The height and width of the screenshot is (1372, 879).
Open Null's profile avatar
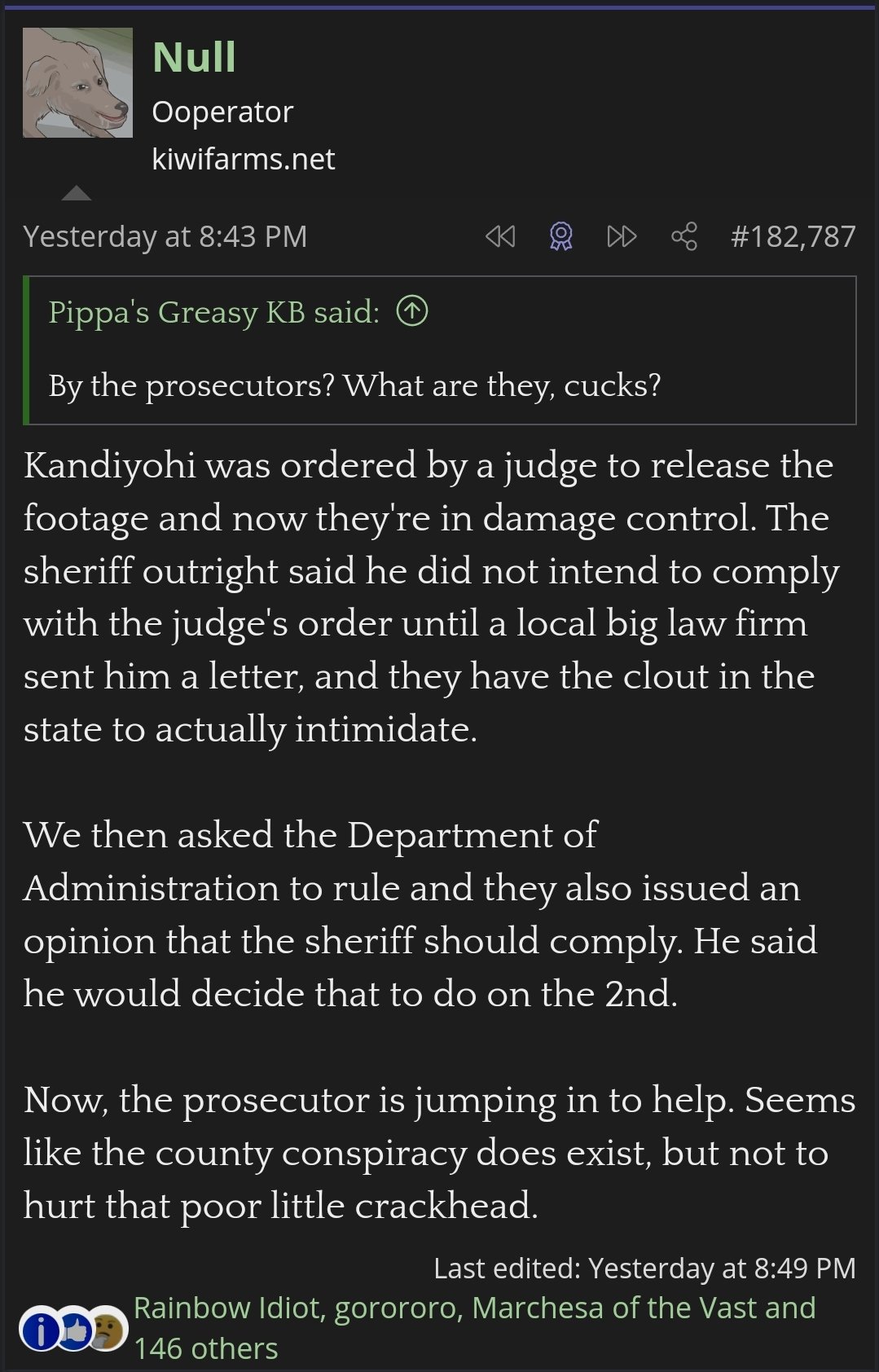coord(77,82)
